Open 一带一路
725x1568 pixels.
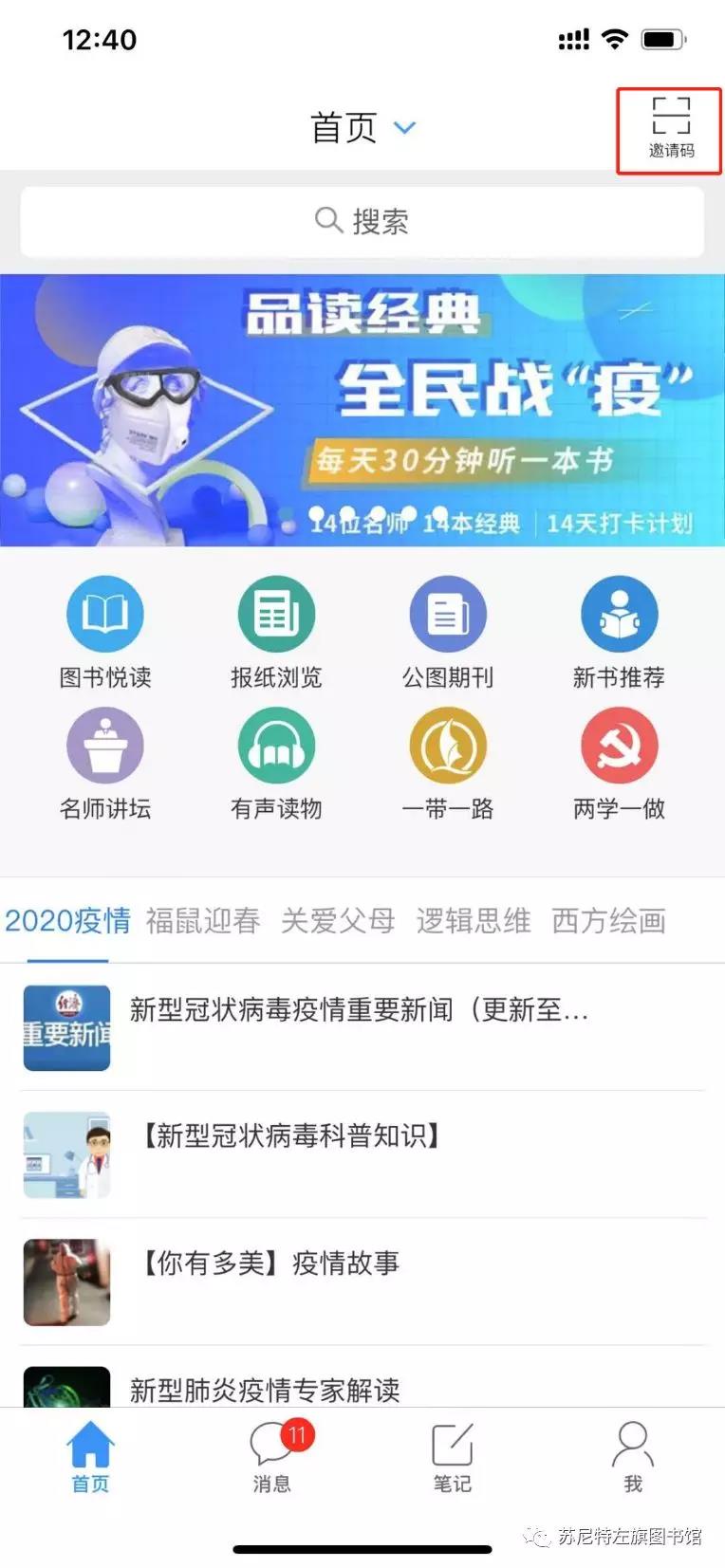click(448, 764)
